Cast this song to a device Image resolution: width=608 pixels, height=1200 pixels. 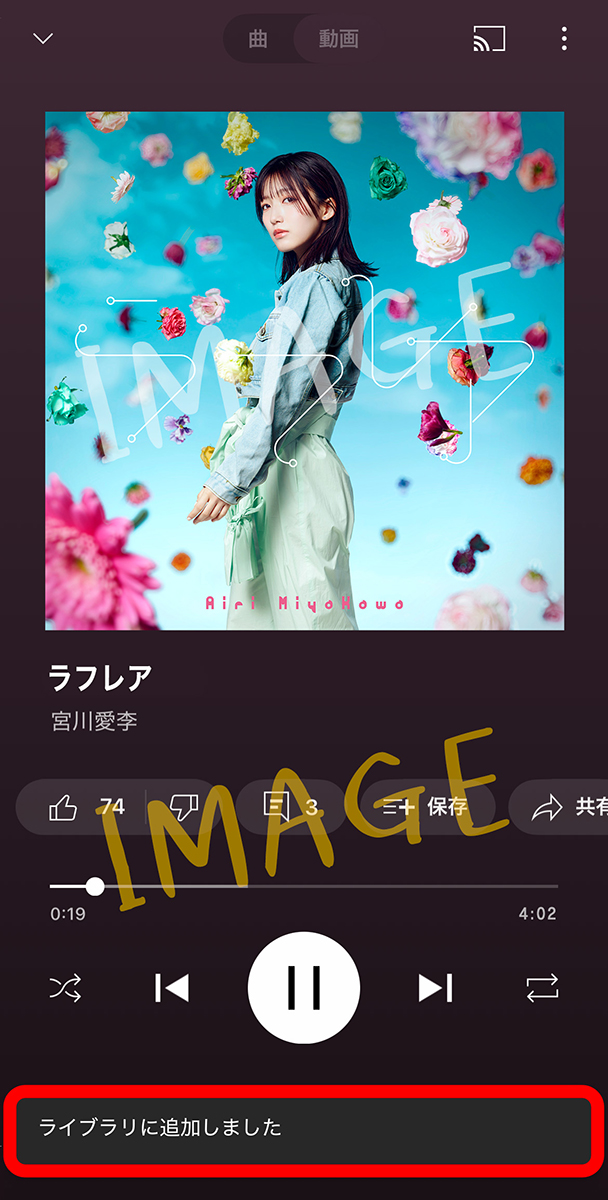coord(489,39)
